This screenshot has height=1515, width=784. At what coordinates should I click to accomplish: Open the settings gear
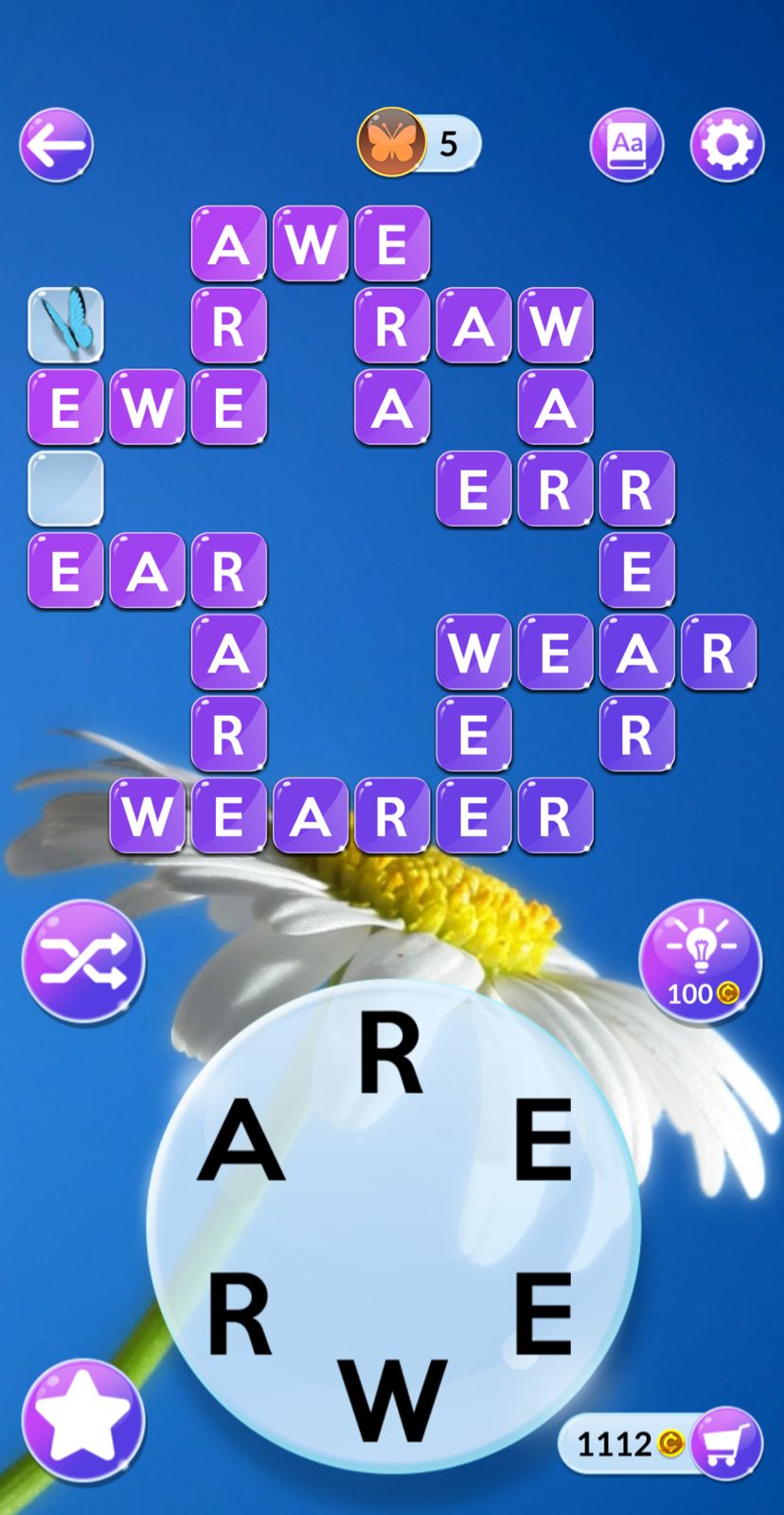[726, 145]
